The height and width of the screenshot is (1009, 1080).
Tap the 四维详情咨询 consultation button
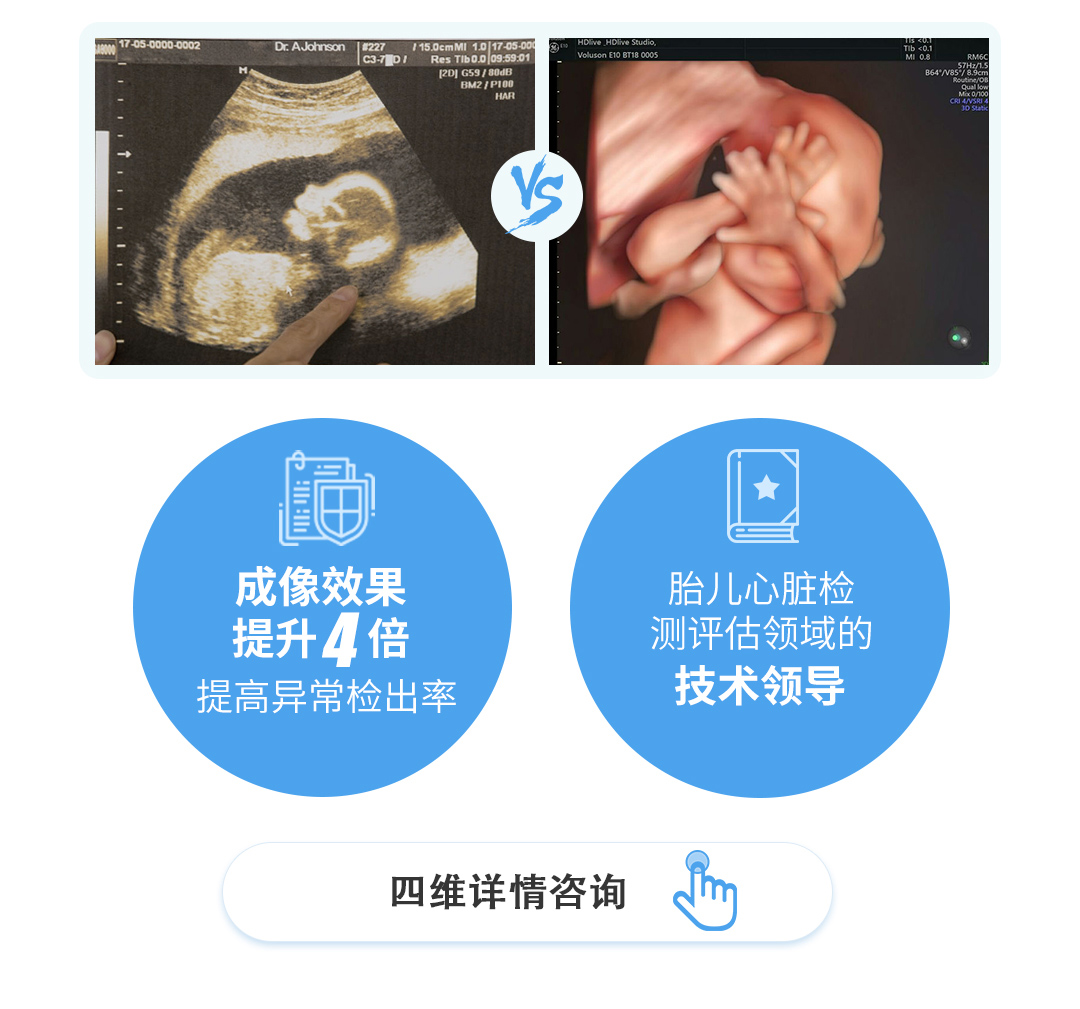point(527,892)
